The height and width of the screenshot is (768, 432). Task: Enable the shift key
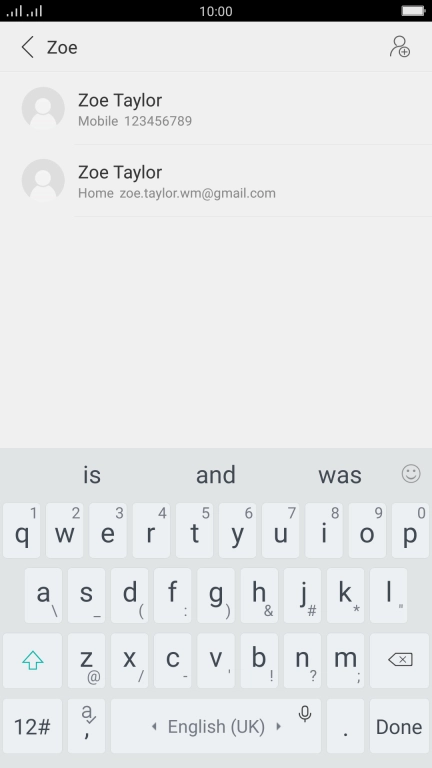pos(32,660)
